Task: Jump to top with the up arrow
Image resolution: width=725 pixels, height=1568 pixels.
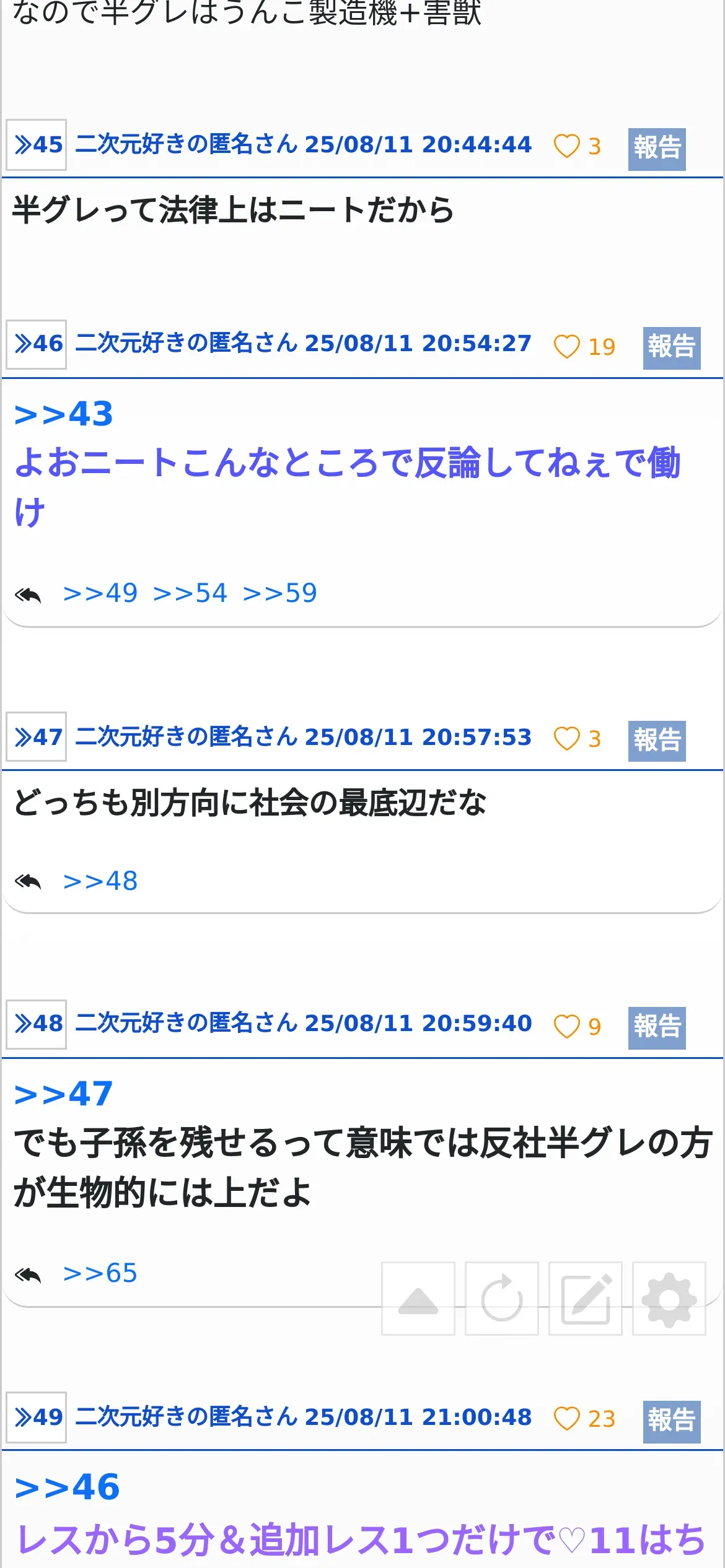Action: click(418, 1299)
